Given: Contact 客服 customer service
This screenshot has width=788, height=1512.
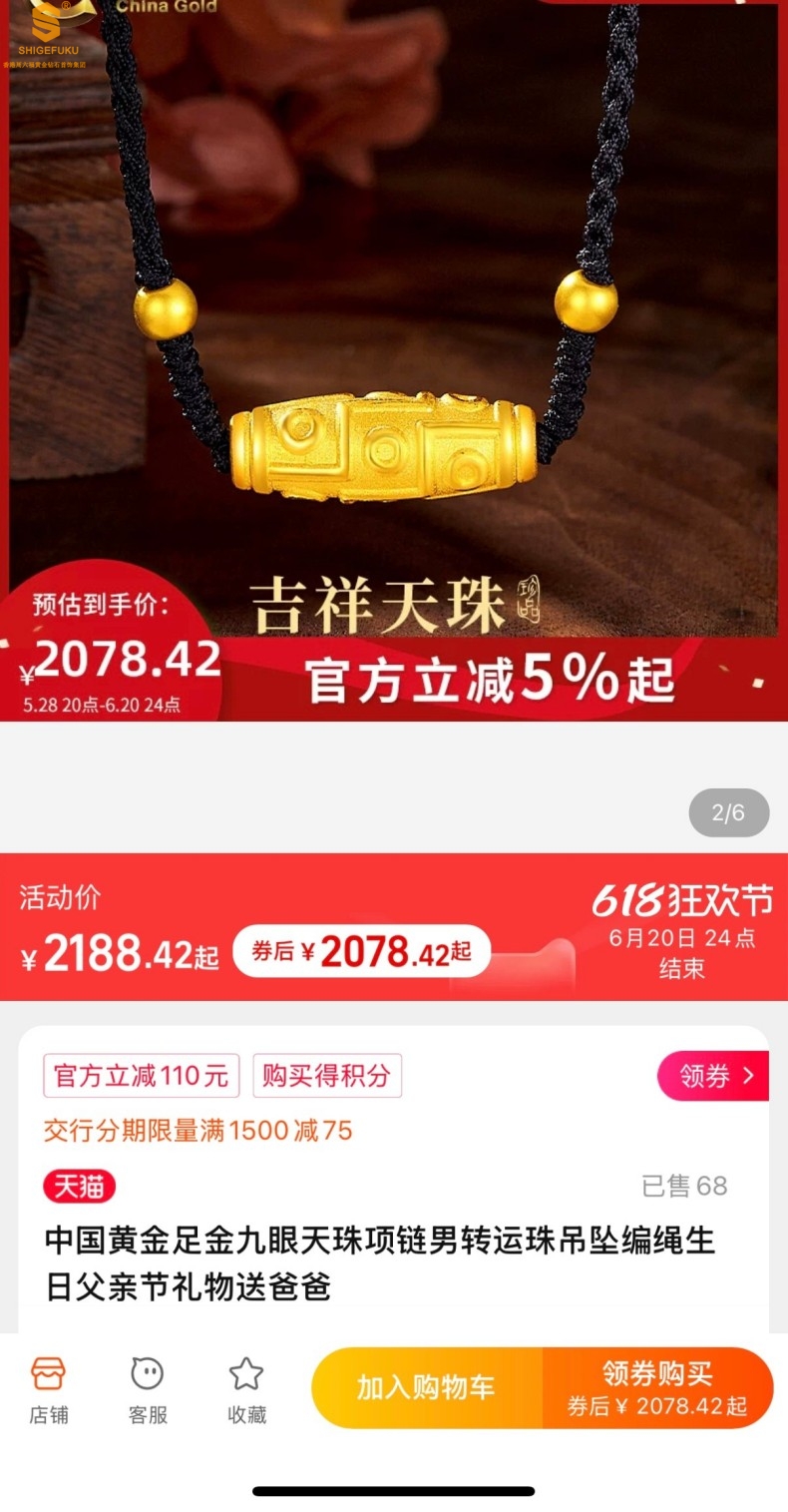Looking at the screenshot, I should point(148,1389).
